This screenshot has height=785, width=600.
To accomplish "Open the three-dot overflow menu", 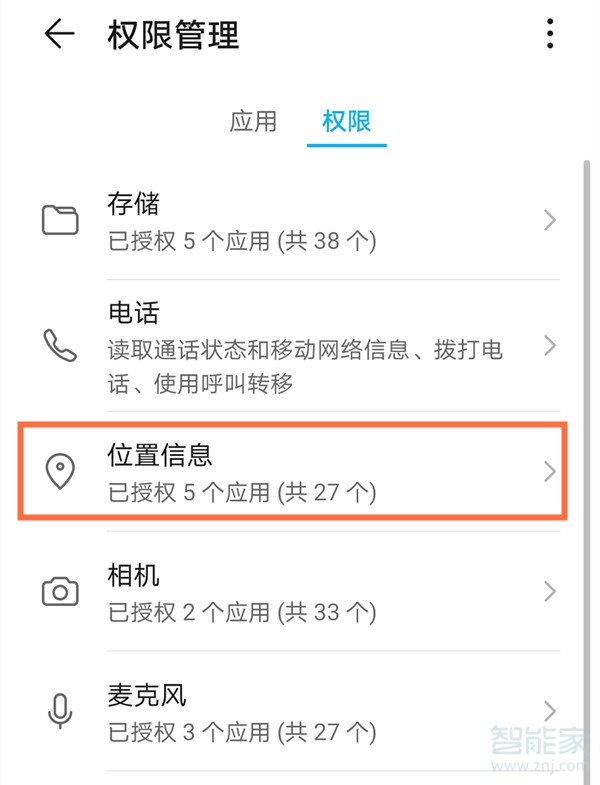I will pos(550,35).
